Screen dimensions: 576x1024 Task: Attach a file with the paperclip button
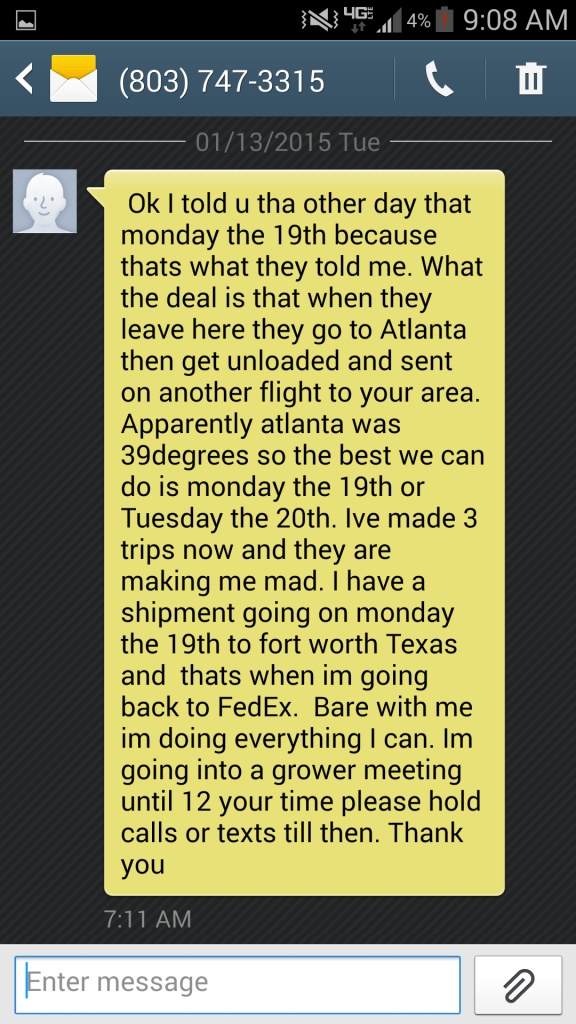tap(519, 985)
